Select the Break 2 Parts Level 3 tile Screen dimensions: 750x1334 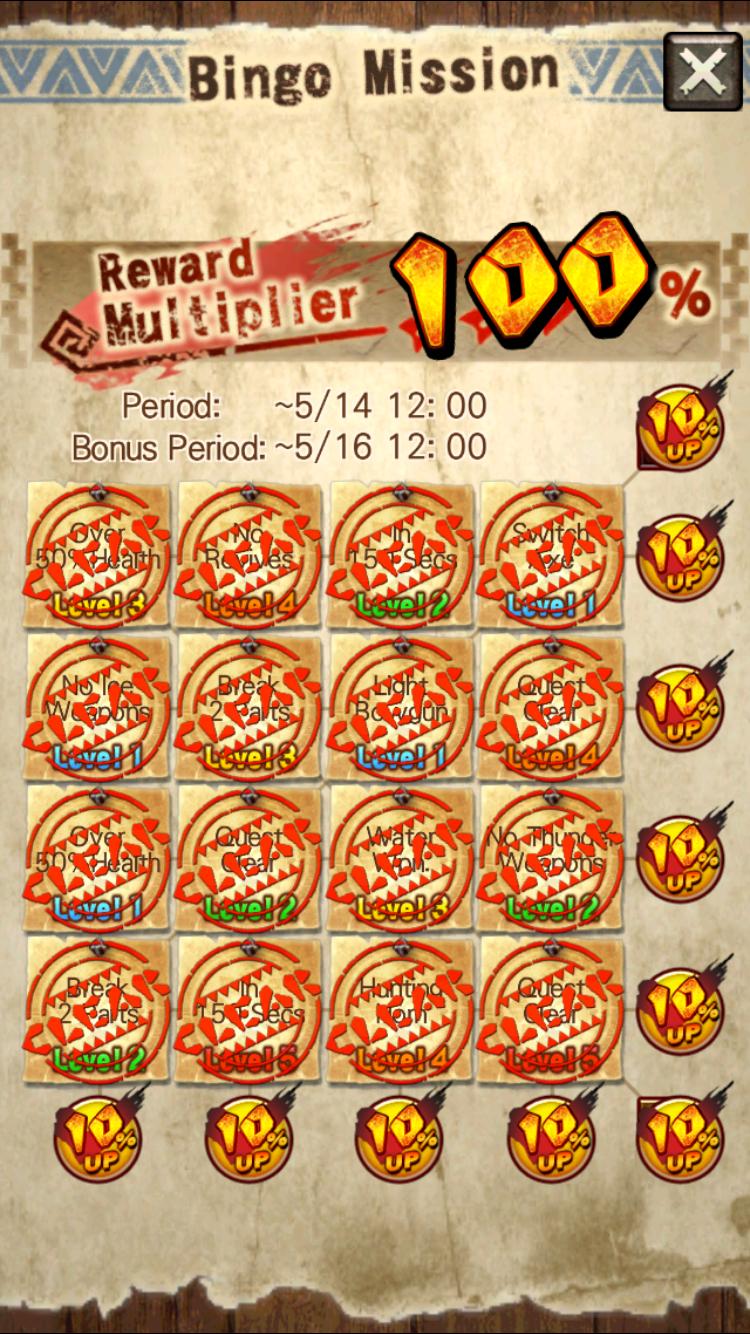[249, 709]
